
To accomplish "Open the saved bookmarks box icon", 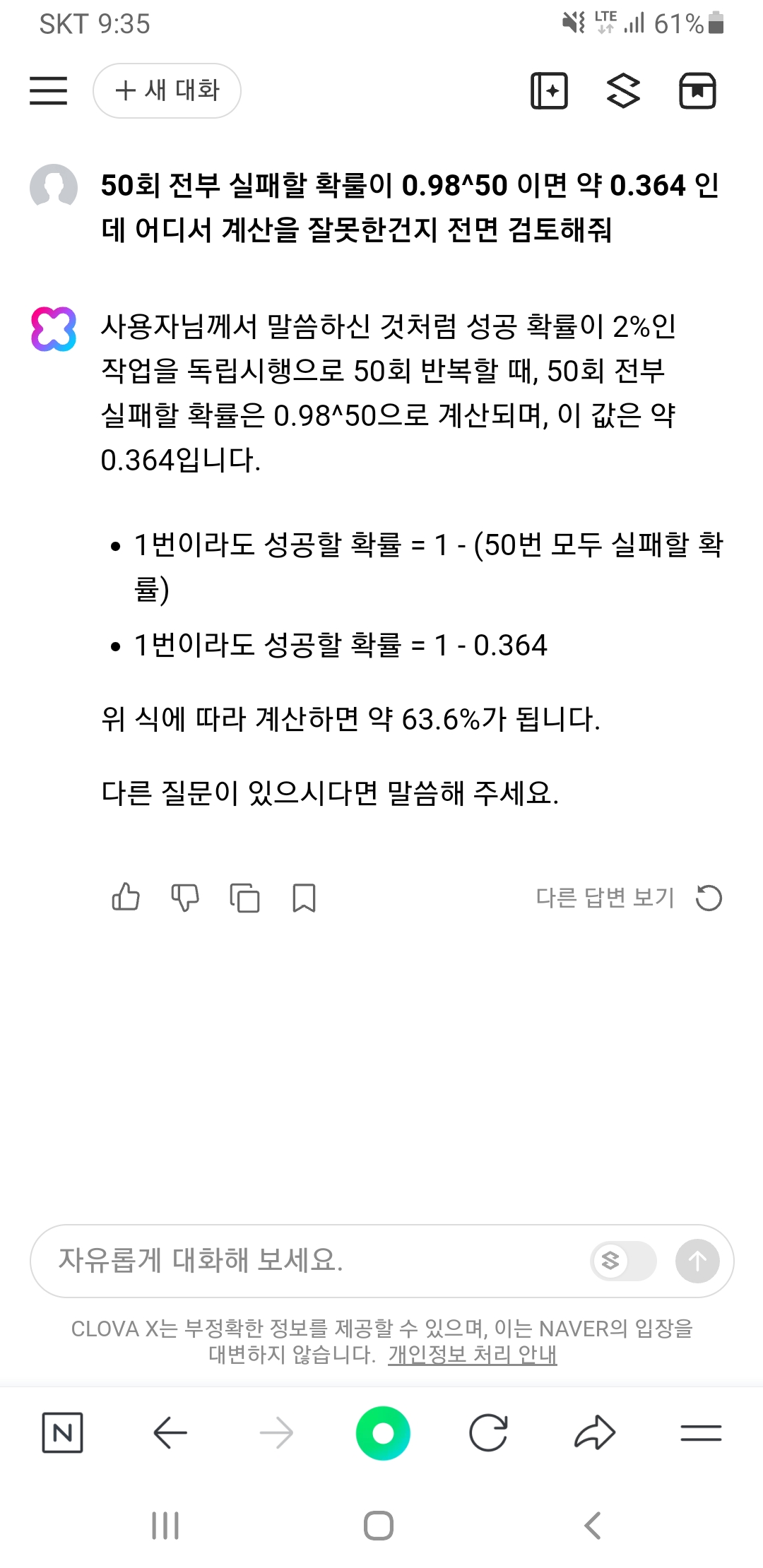I will (697, 90).
